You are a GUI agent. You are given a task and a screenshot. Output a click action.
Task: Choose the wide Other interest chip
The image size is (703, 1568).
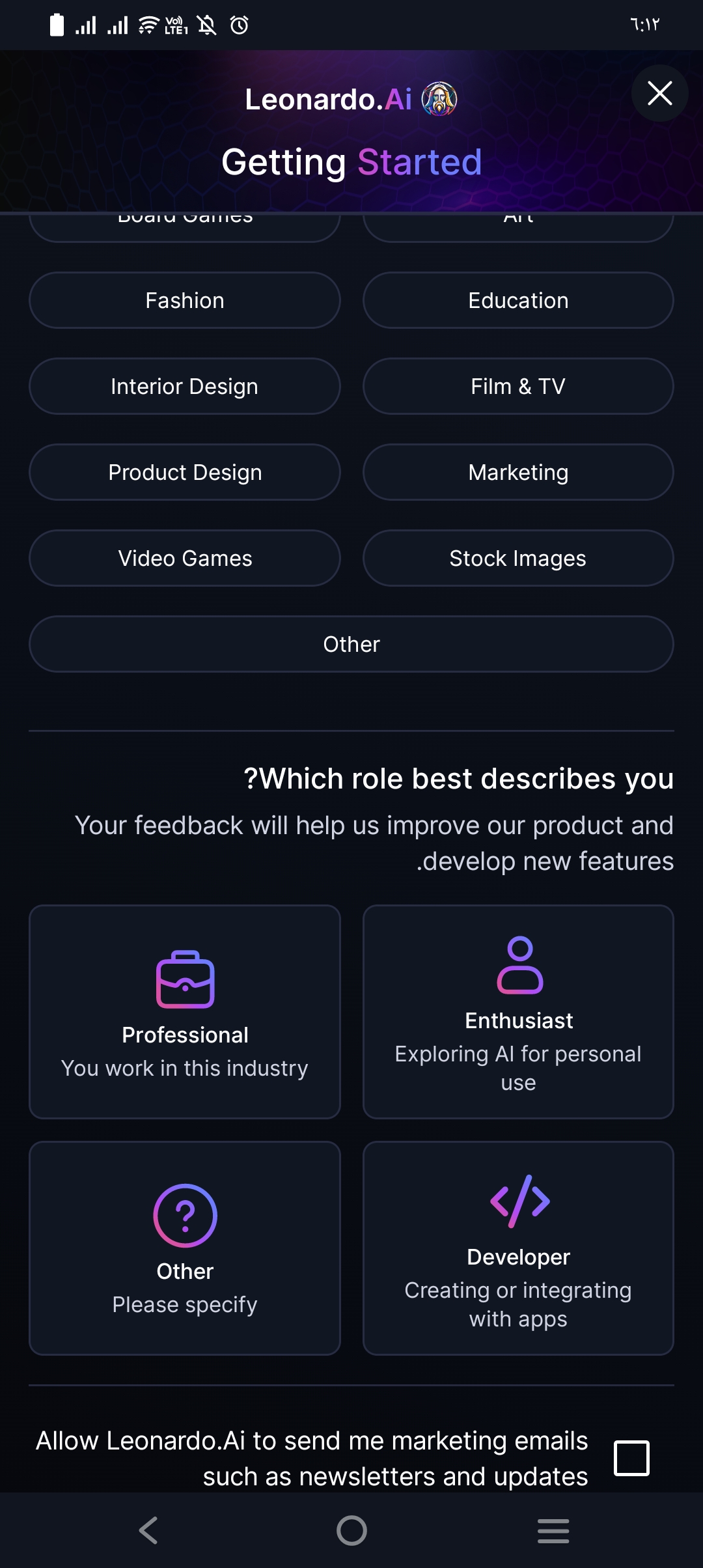point(351,644)
